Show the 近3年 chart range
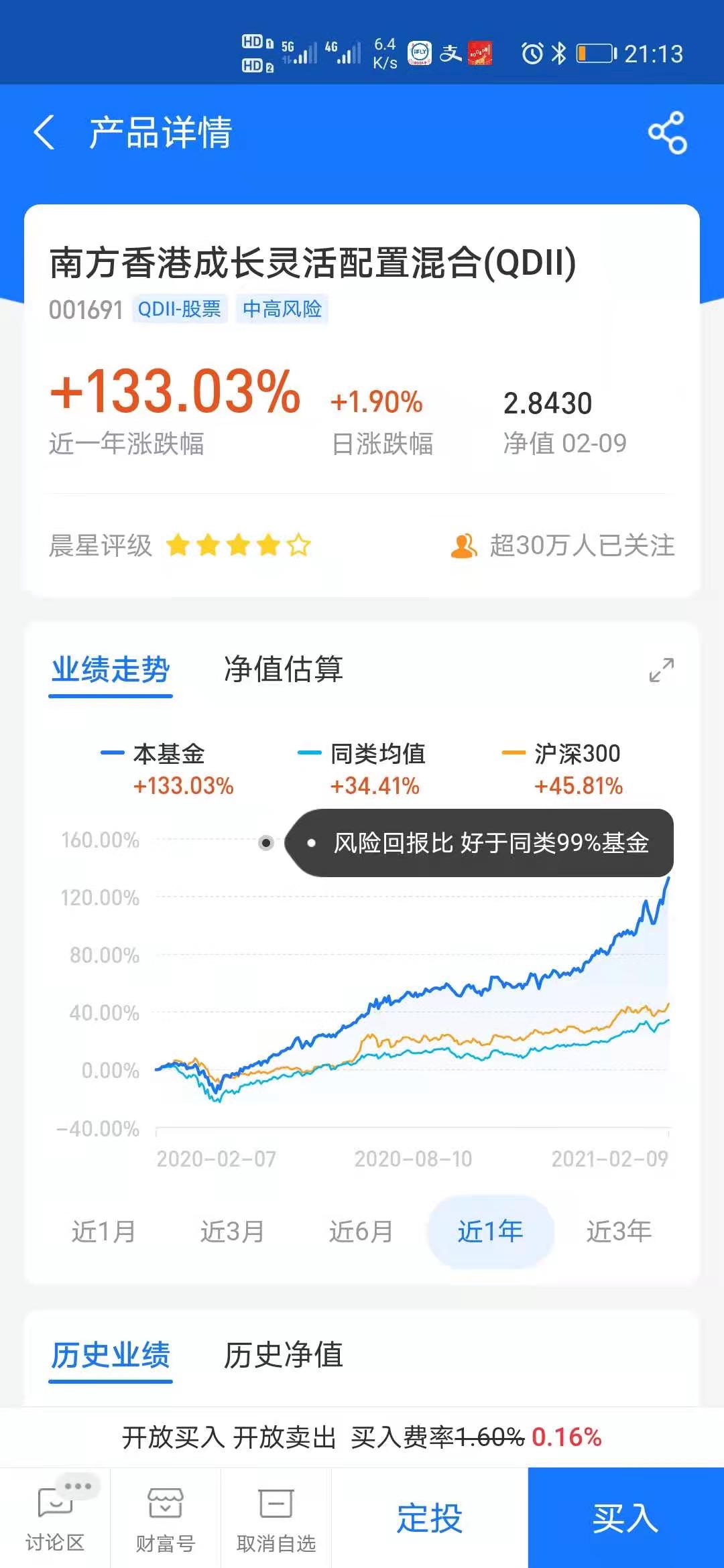This screenshot has width=724, height=1568. [619, 1231]
